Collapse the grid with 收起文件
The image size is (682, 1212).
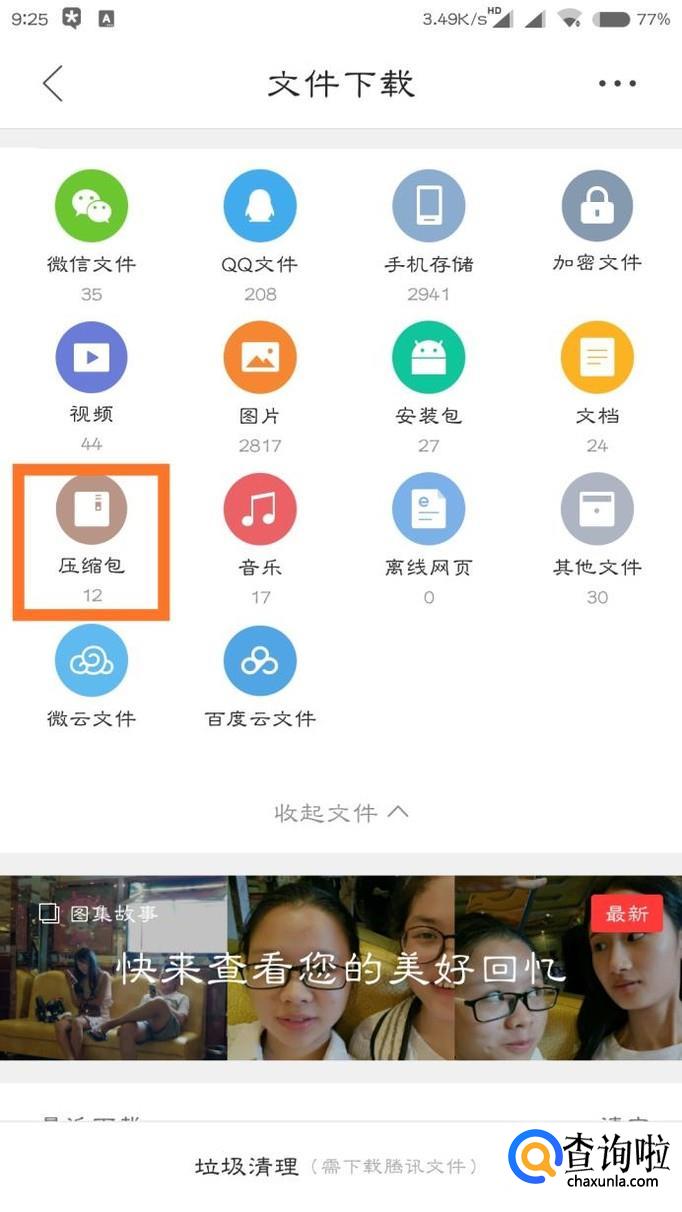(341, 812)
